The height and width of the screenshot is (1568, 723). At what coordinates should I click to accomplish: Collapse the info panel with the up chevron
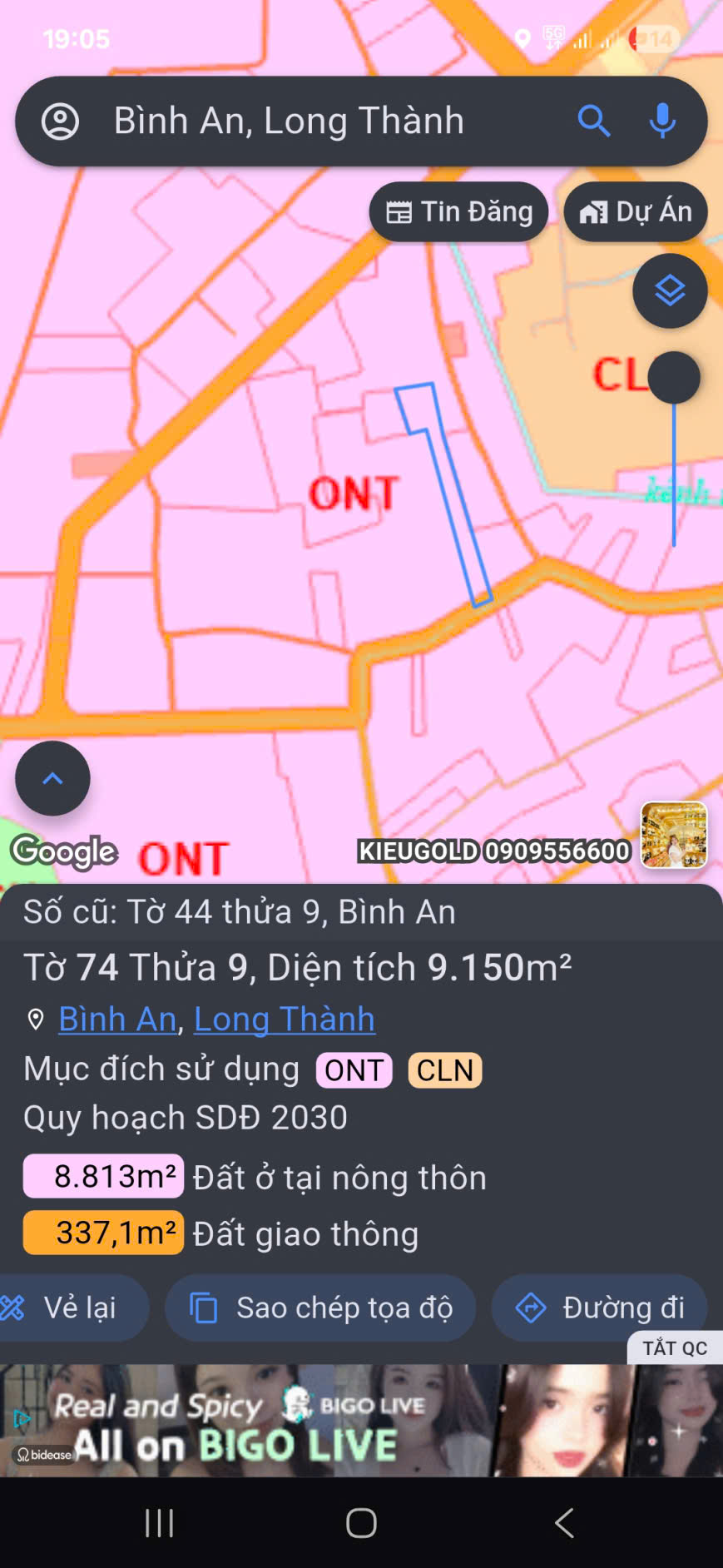tap(52, 777)
